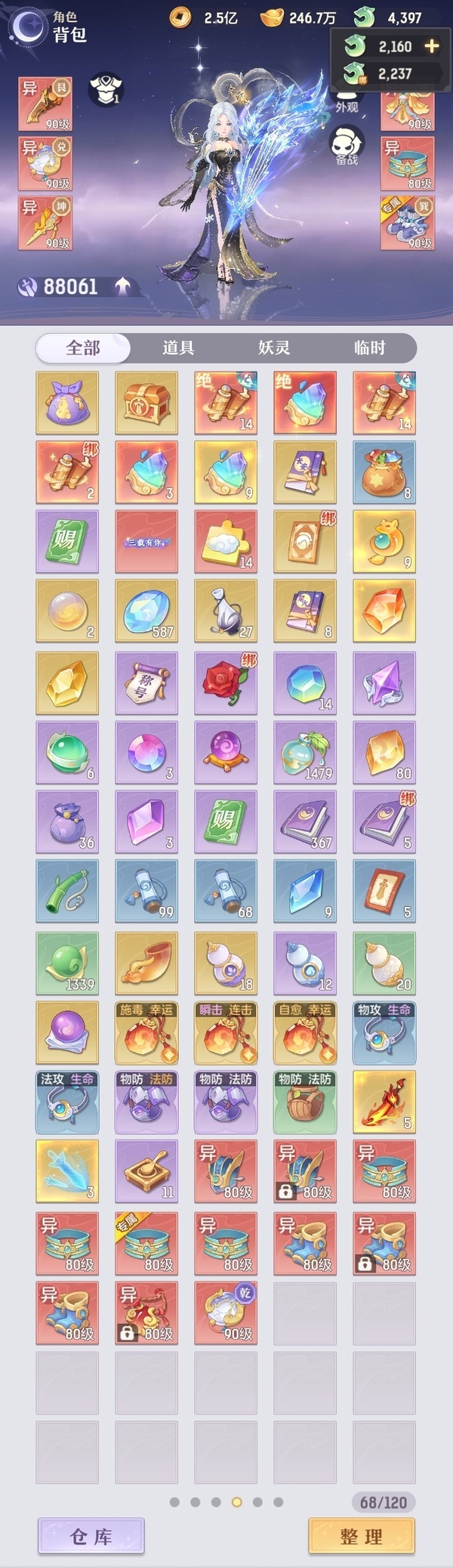The width and height of the screenshot is (453, 1568).
Task: Tap the potion gourd with 1479 count
Action: point(305,752)
